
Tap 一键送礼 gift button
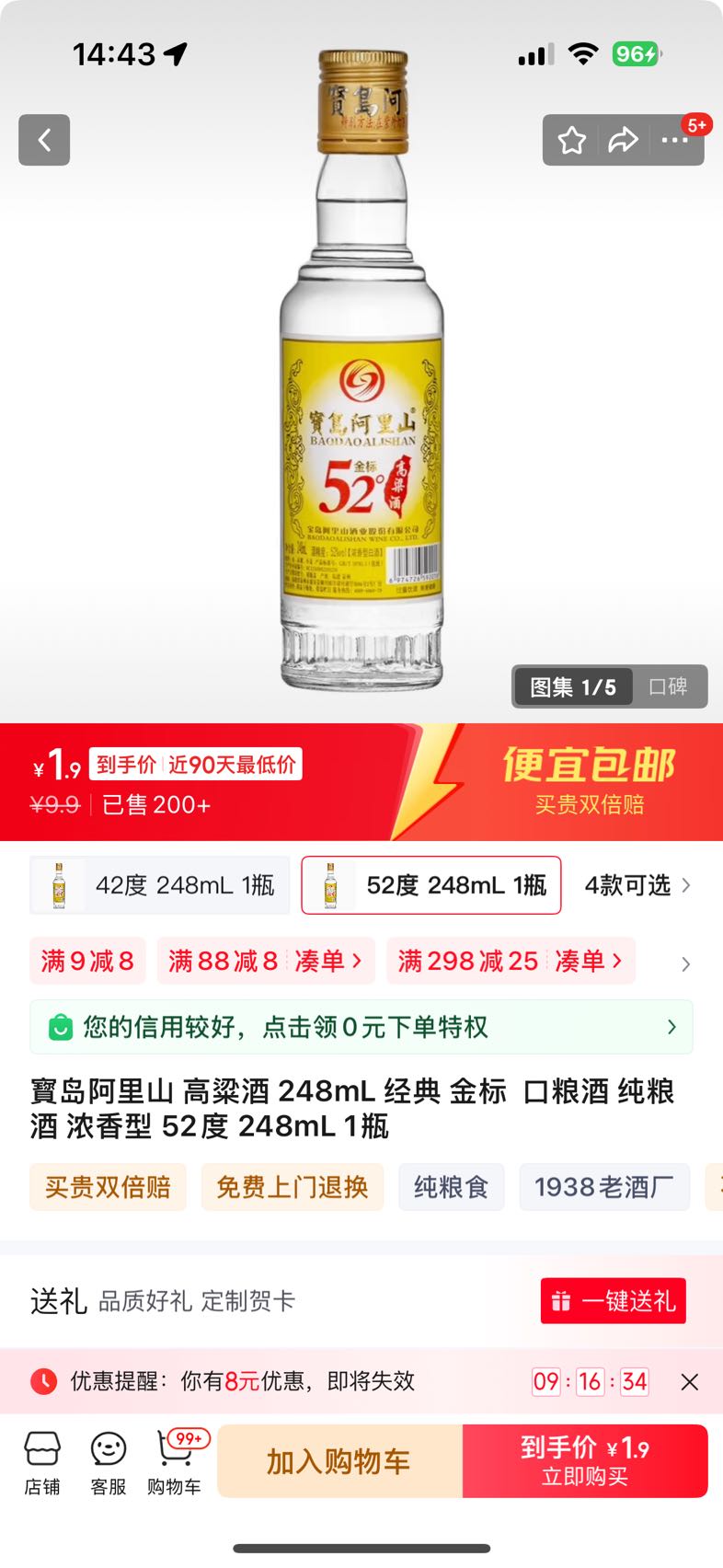click(613, 1301)
